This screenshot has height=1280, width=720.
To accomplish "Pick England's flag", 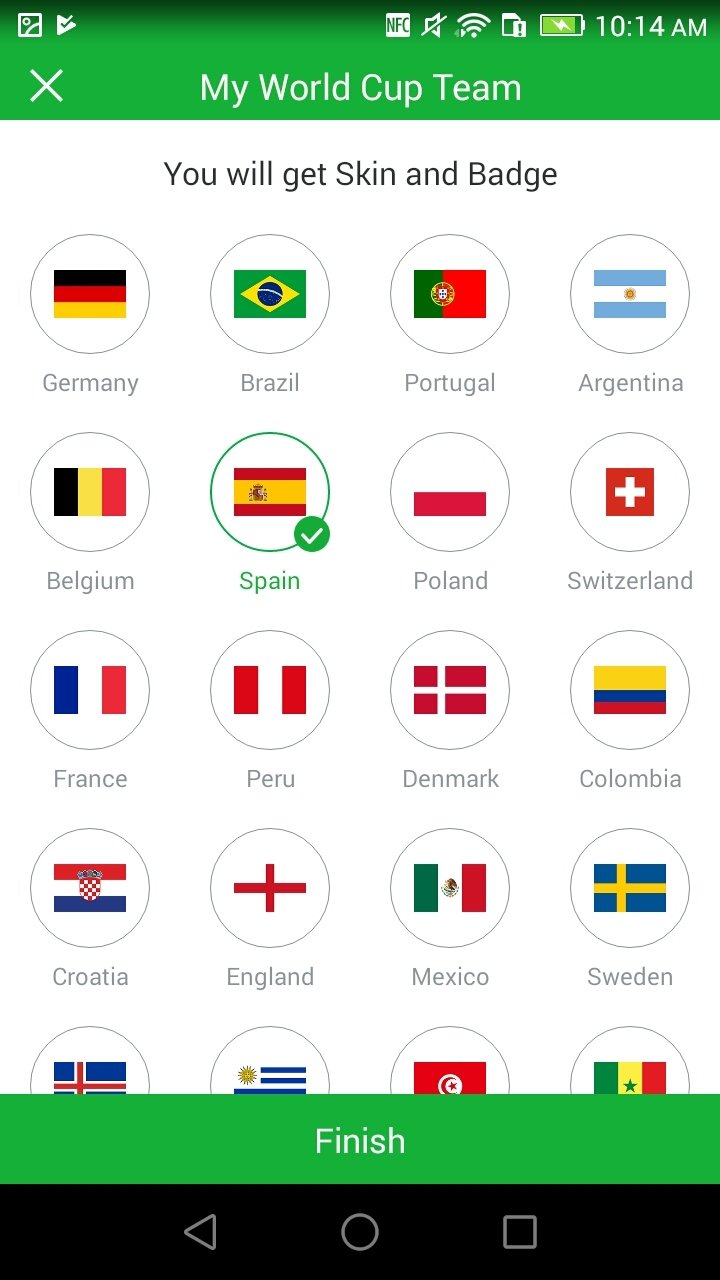I will (x=270, y=888).
